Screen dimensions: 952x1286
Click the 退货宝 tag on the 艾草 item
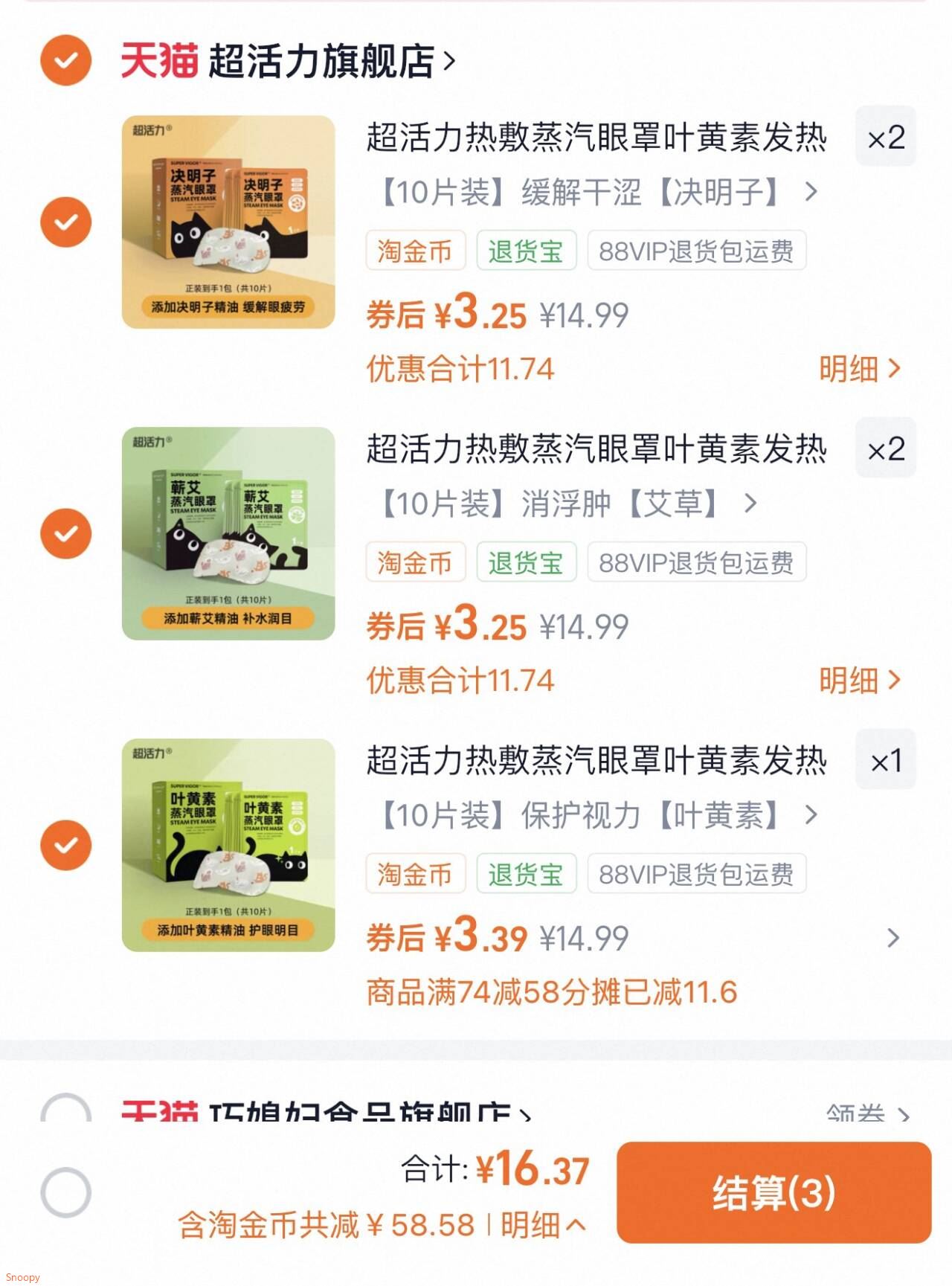click(527, 562)
